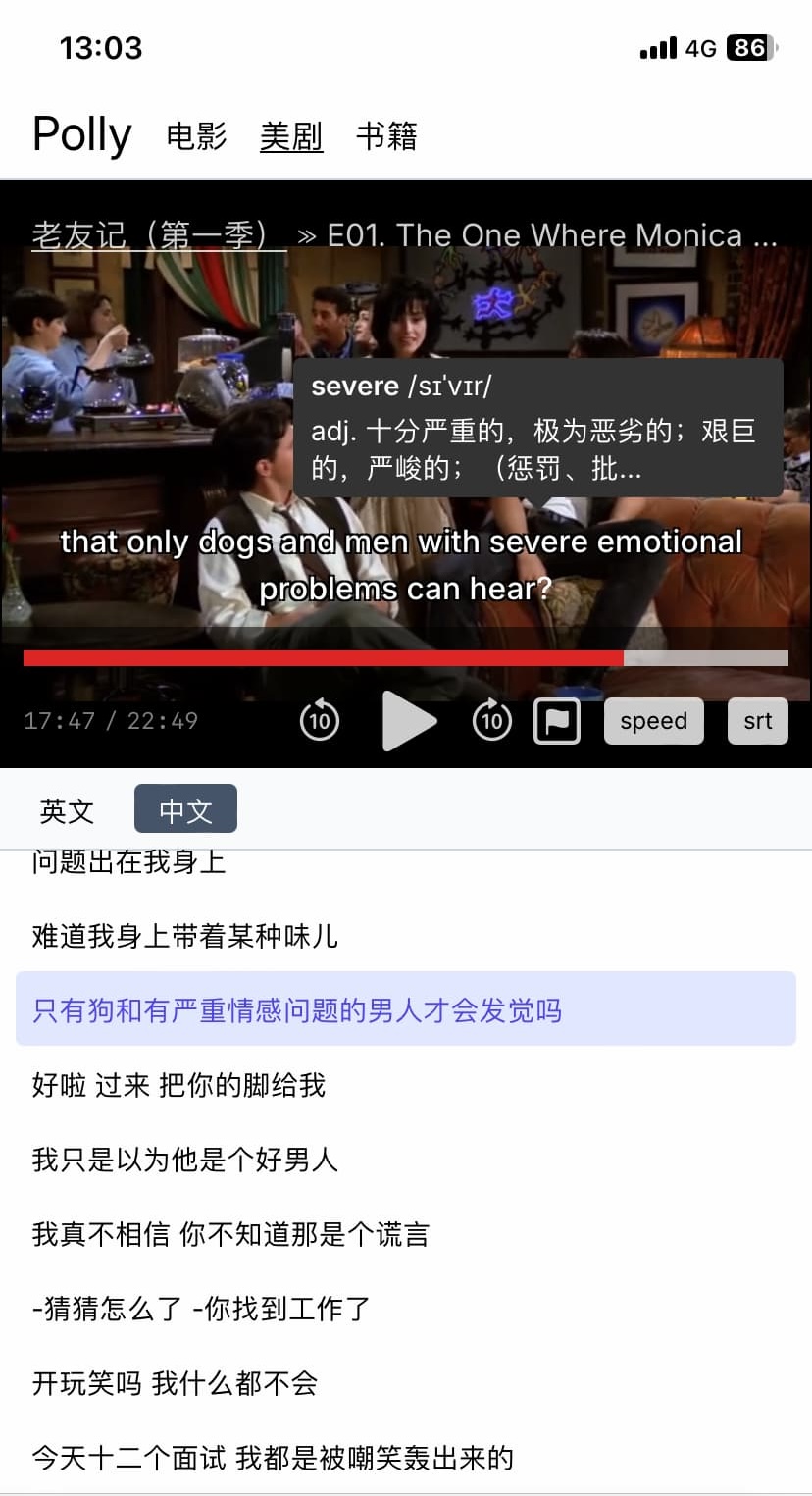Screen dimensions: 812x1496
Task: Tap the flag bookmark icon
Action: (556, 721)
